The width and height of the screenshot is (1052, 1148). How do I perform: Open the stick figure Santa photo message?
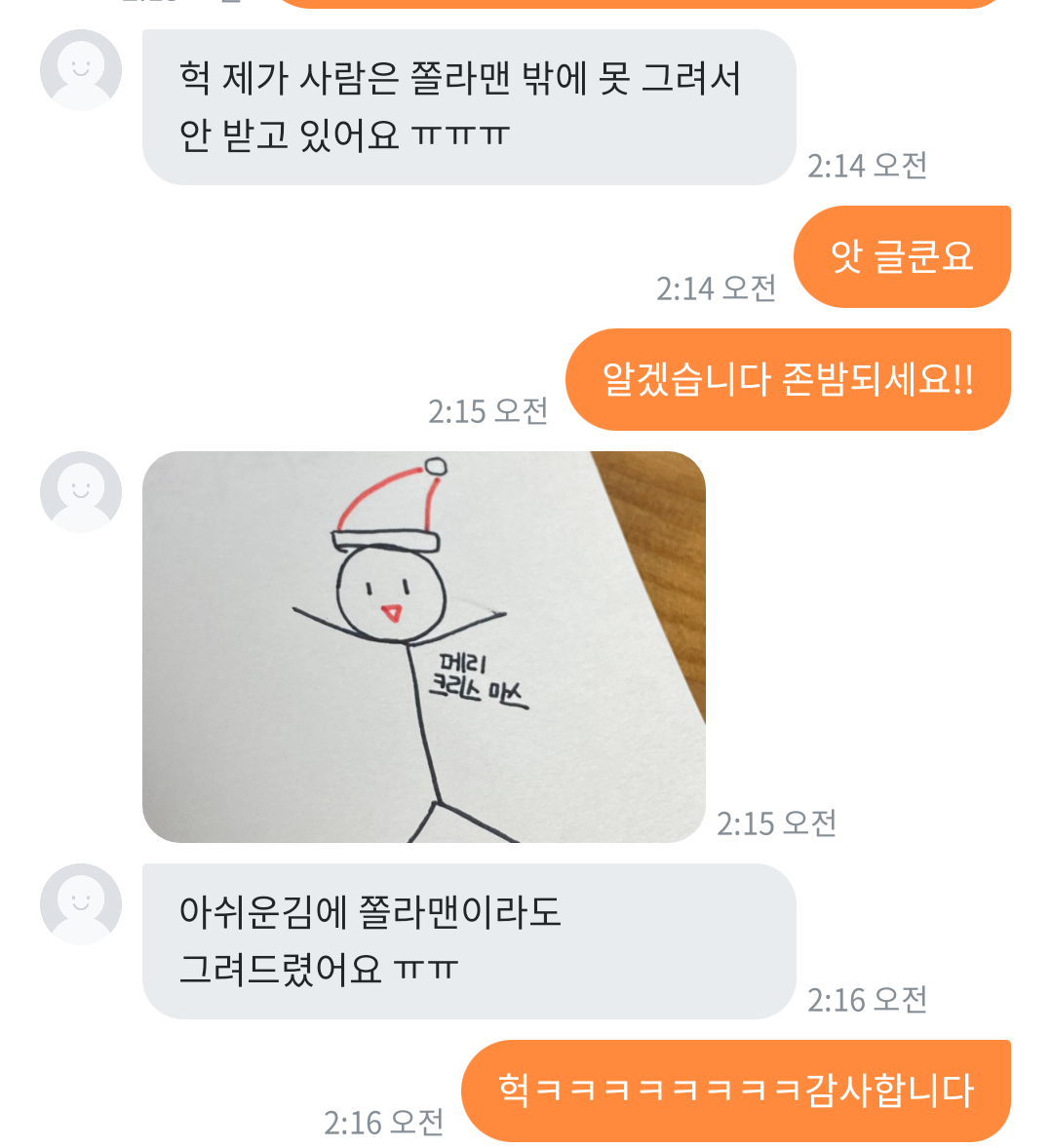tap(423, 647)
